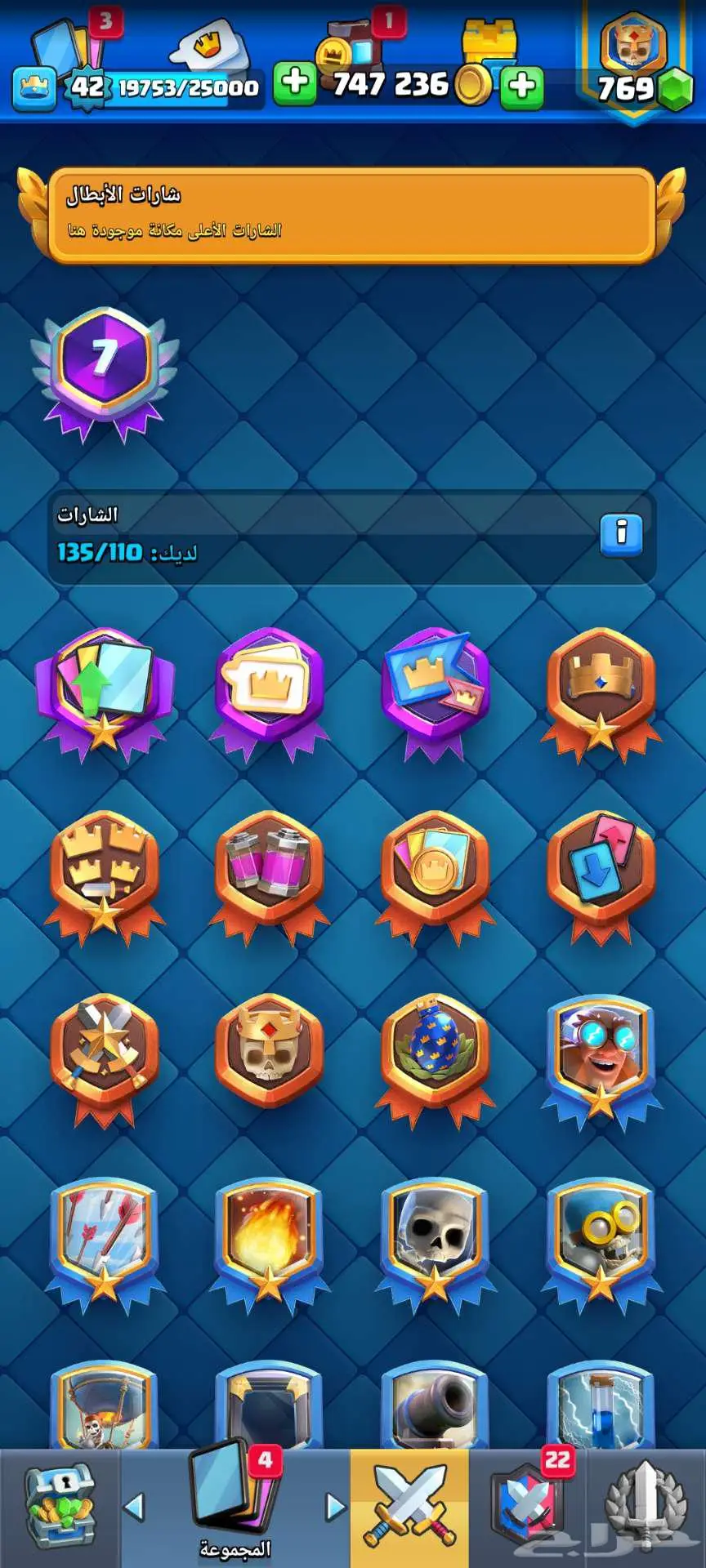Open the sword and laurel events tab

[646, 1508]
